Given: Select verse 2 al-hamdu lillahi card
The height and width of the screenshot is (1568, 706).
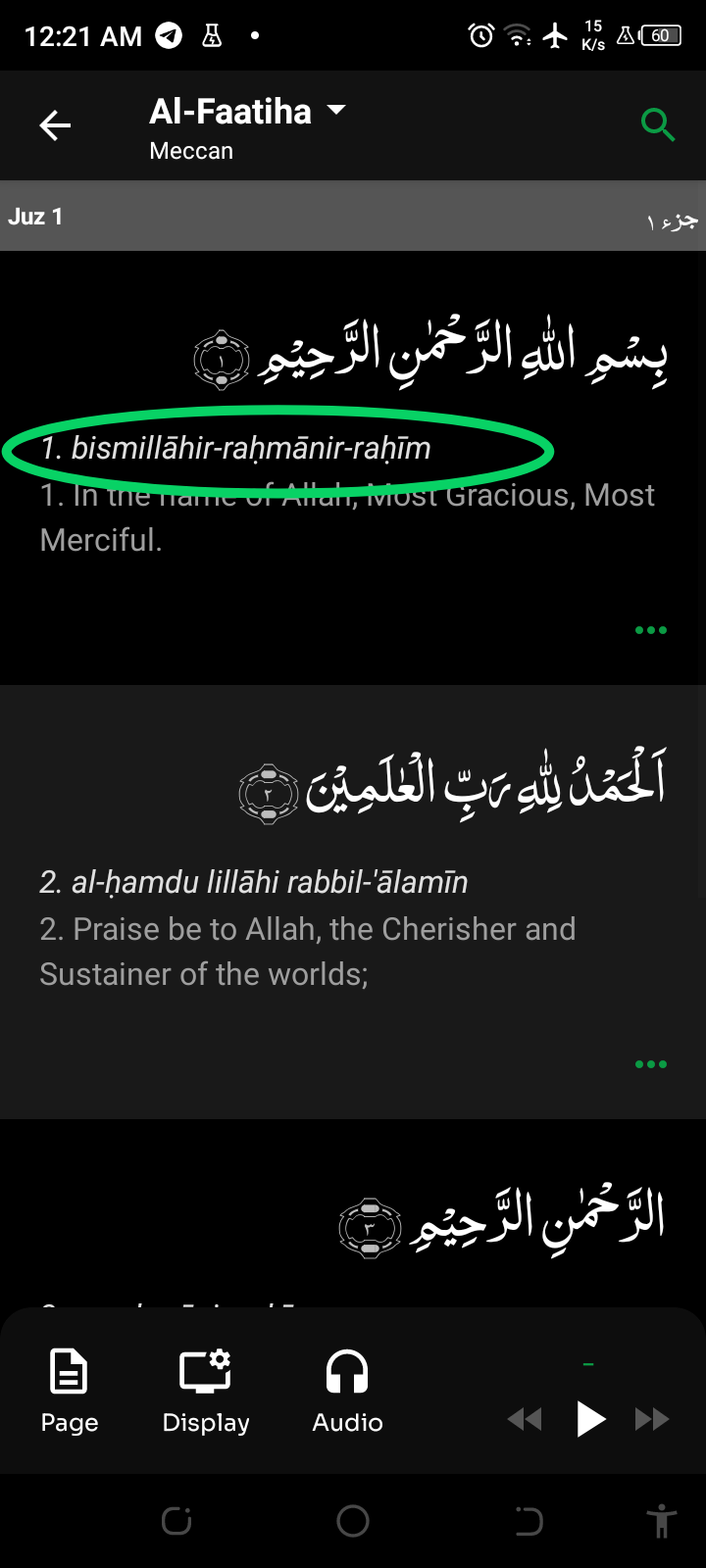Looking at the screenshot, I should coord(353,902).
